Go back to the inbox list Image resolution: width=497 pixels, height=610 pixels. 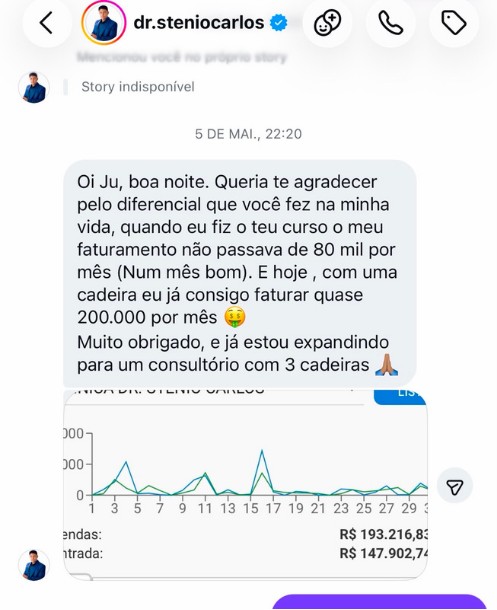[47, 23]
